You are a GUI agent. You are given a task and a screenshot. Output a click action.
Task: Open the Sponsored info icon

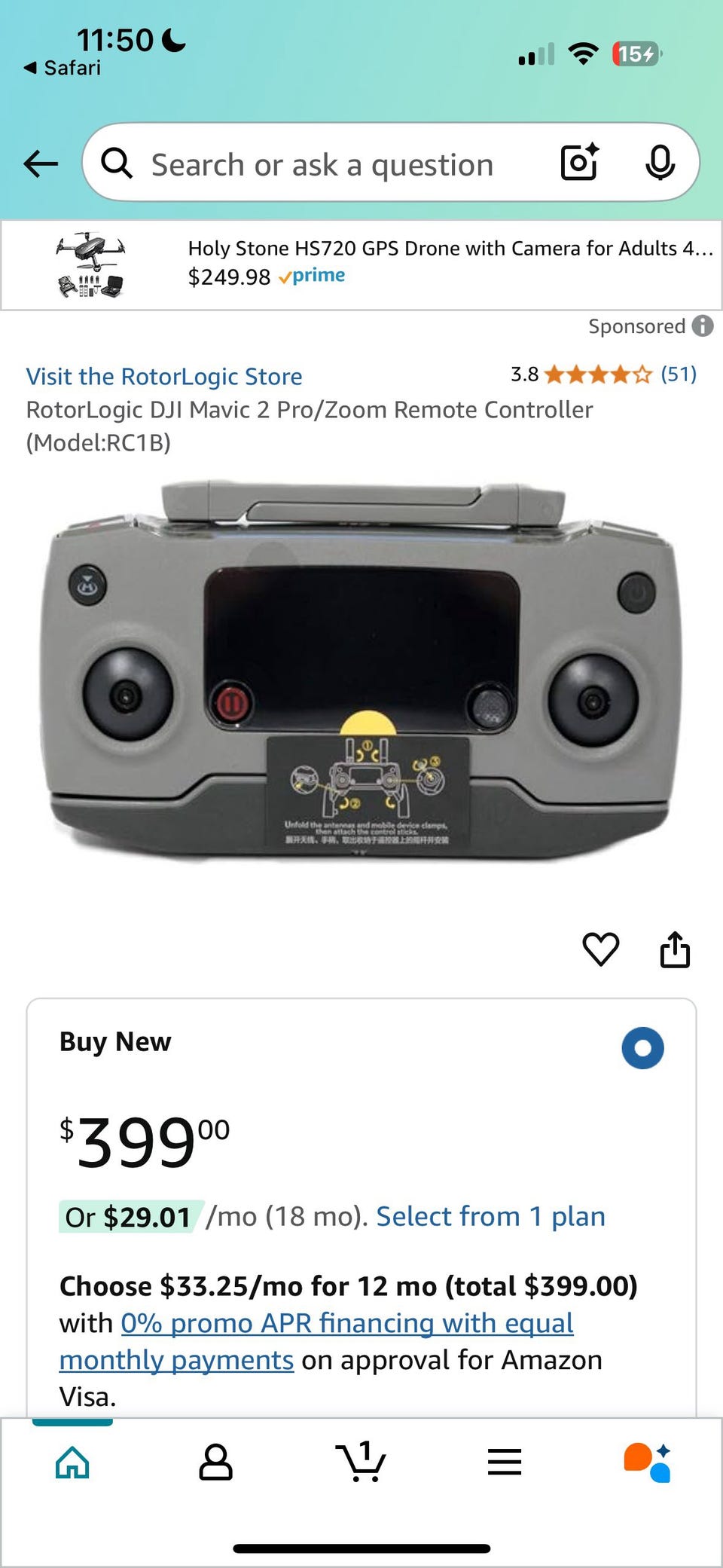tap(703, 326)
